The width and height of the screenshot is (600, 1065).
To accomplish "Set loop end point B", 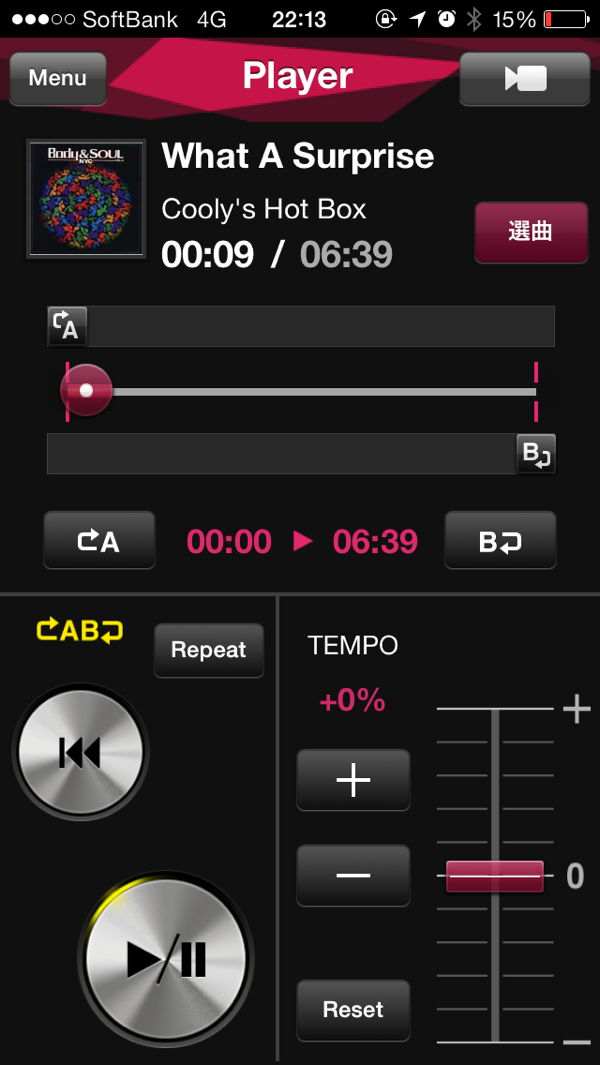I will tap(500, 541).
